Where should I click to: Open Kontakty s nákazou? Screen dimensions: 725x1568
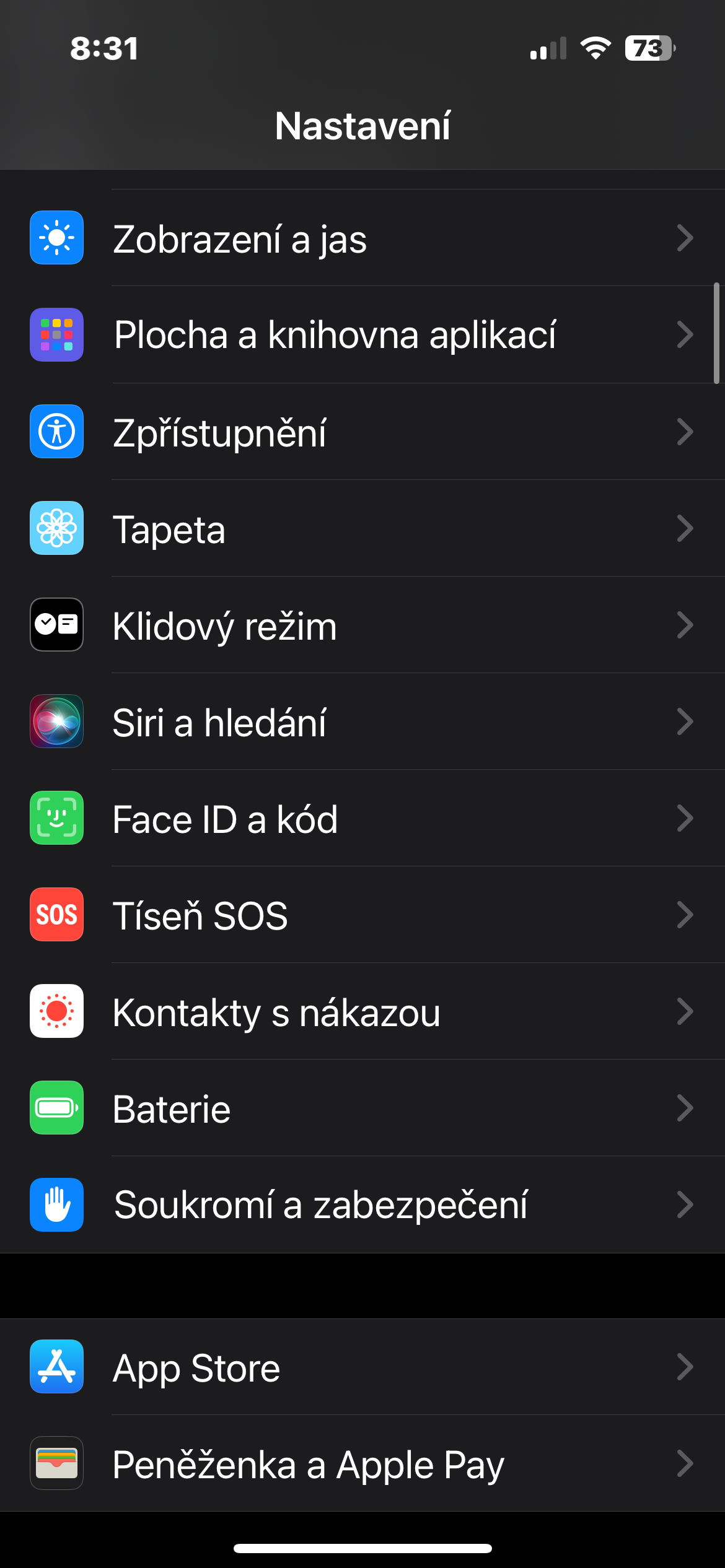pyautogui.click(x=362, y=1011)
